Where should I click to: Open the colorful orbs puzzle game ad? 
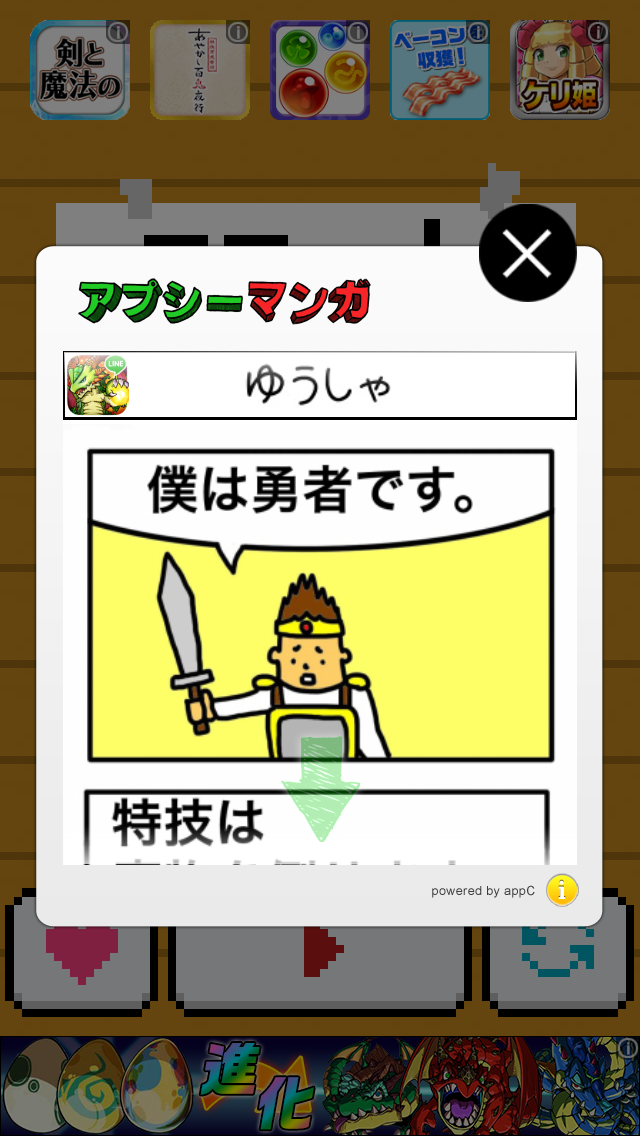tap(319, 71)
